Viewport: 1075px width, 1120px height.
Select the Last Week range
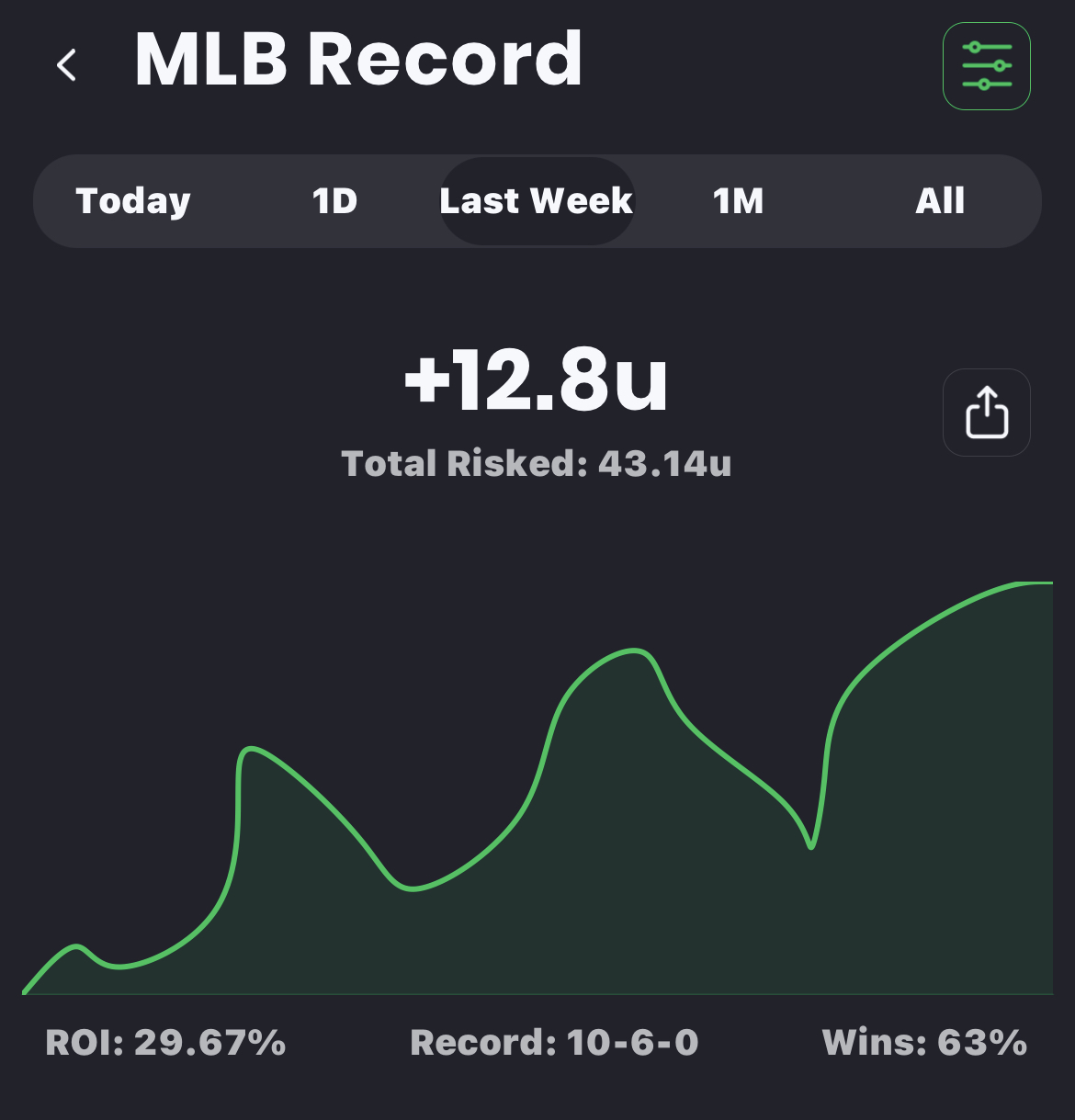537,200
